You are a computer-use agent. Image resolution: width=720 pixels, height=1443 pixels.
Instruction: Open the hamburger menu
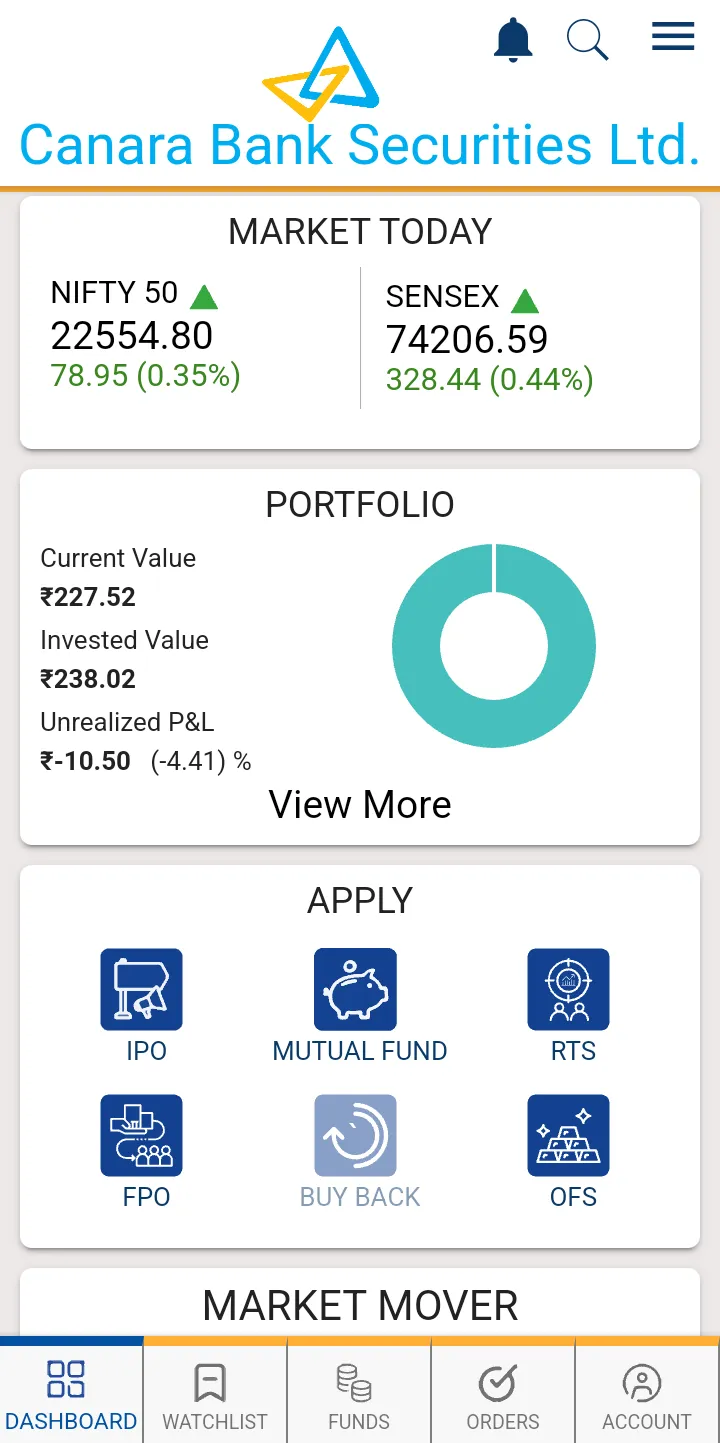[672, 37]
